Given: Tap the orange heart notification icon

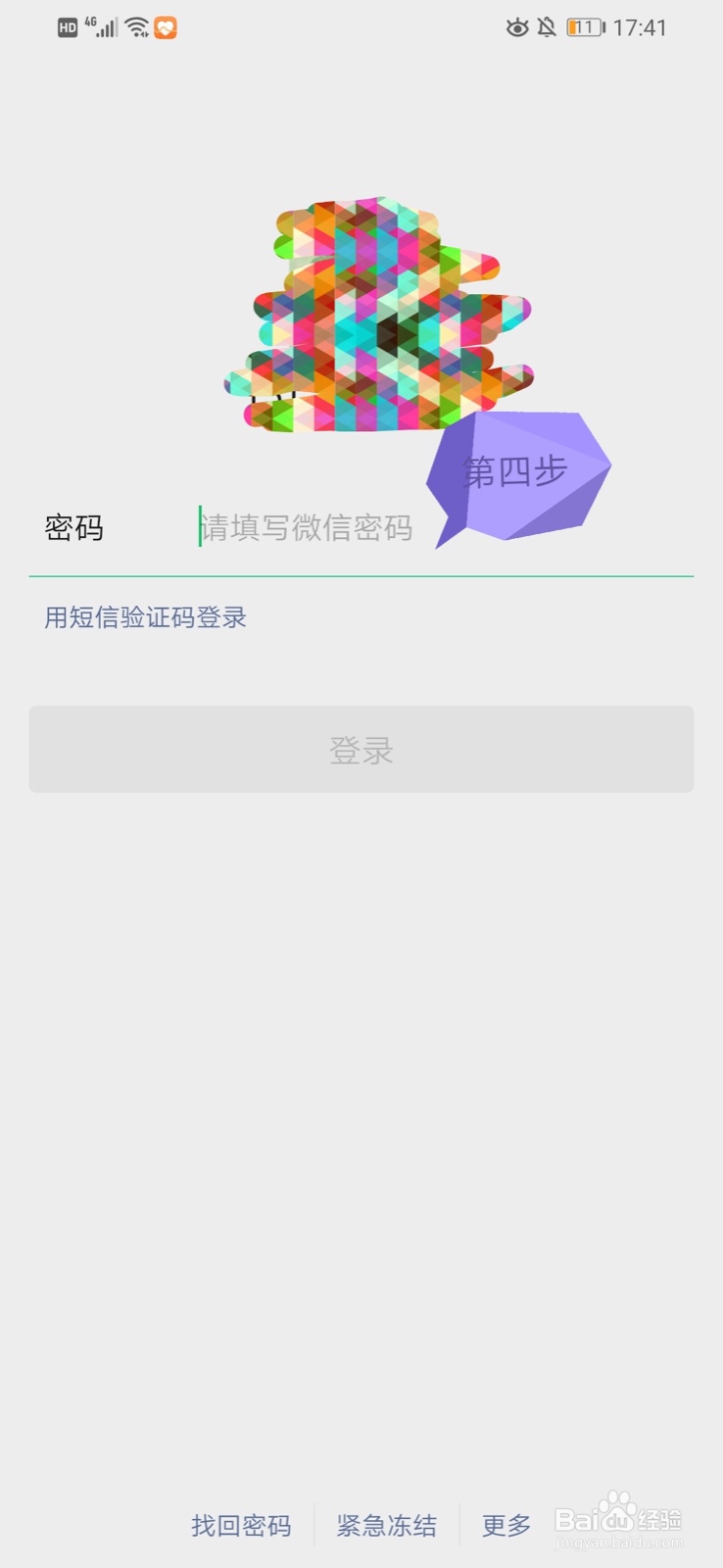Looking at the screenshot, I should coord(164,27).
